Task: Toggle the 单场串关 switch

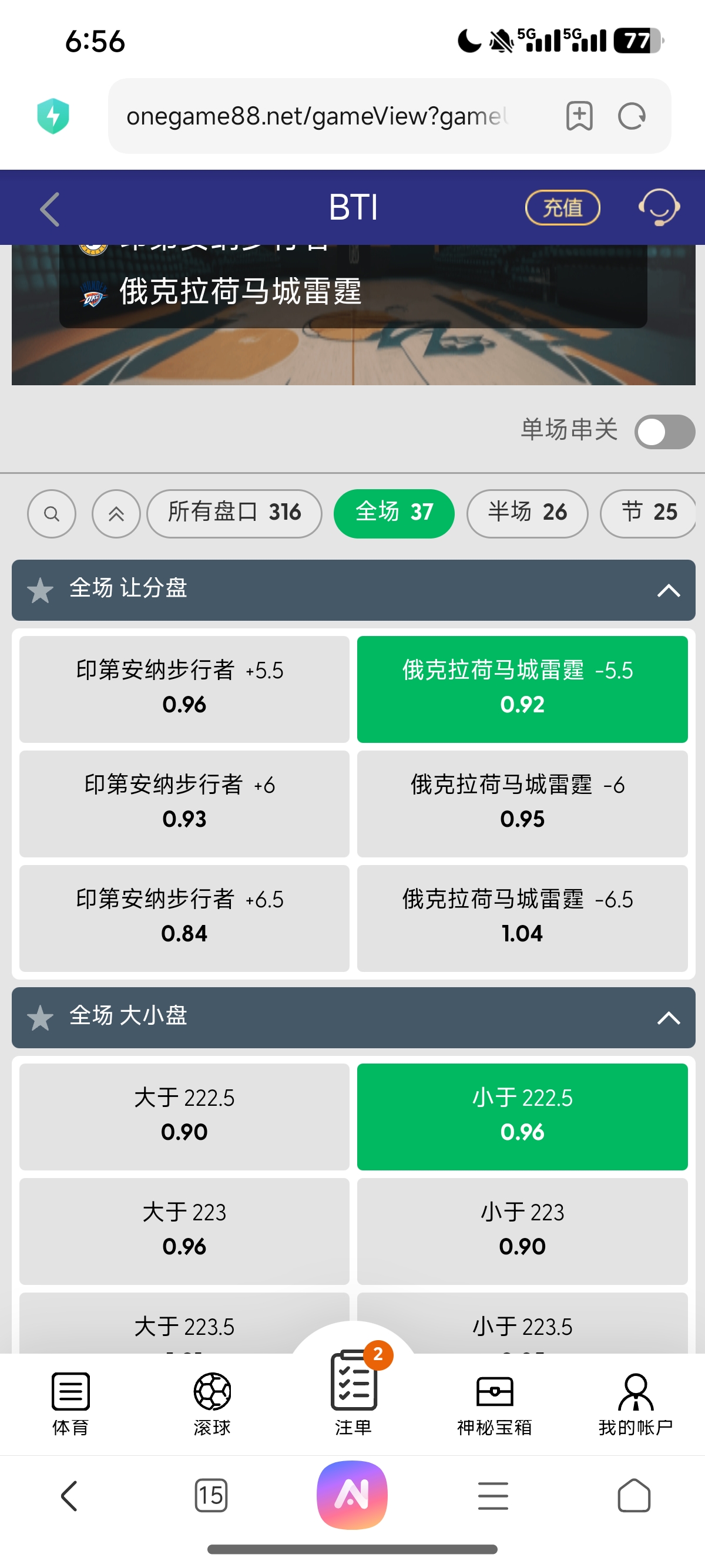Action: point(664,432)
